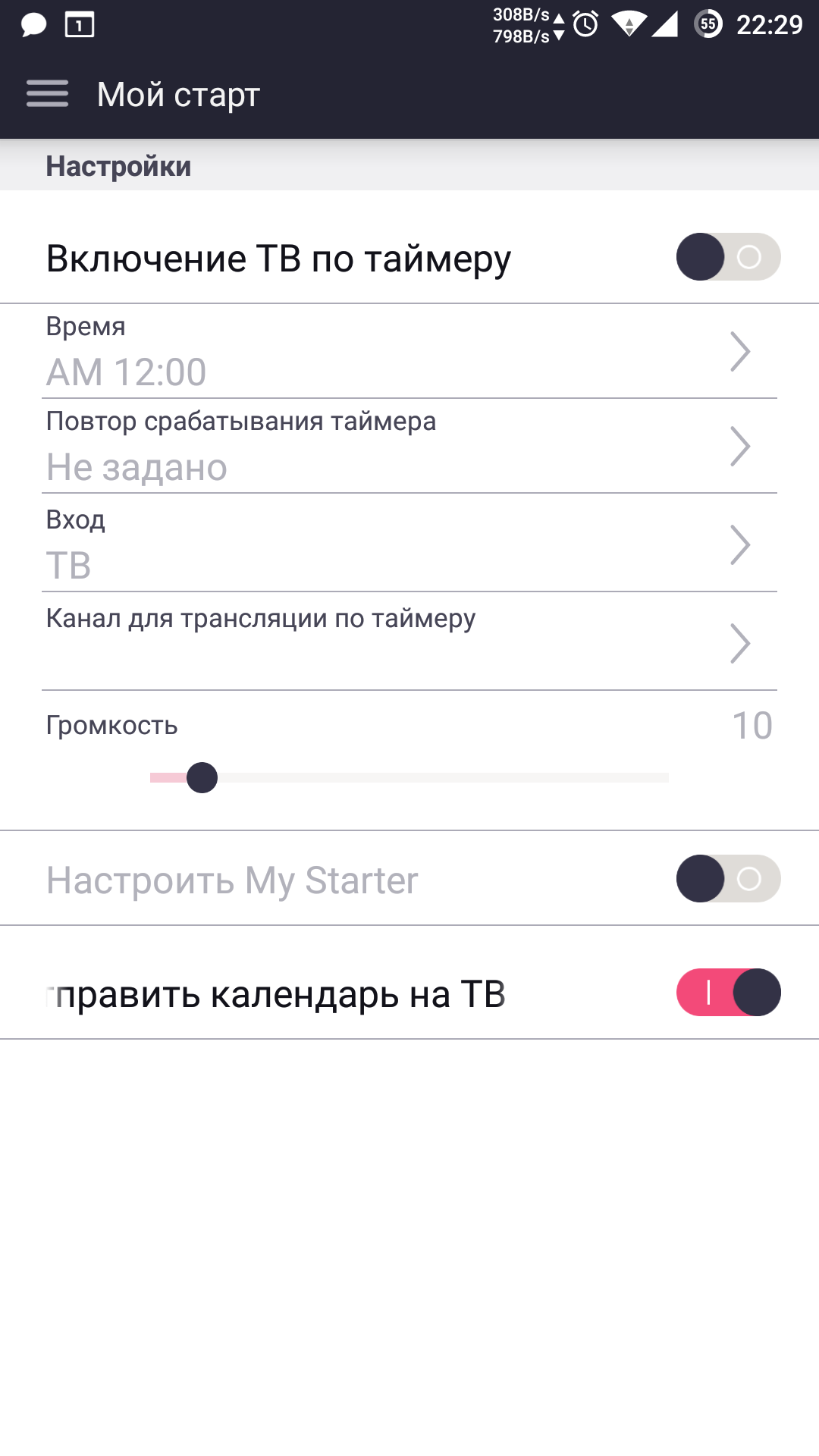Viewport: 819px width, 1456px height.
Task: Open the Время setting row
Action: (x=409, y=351)
